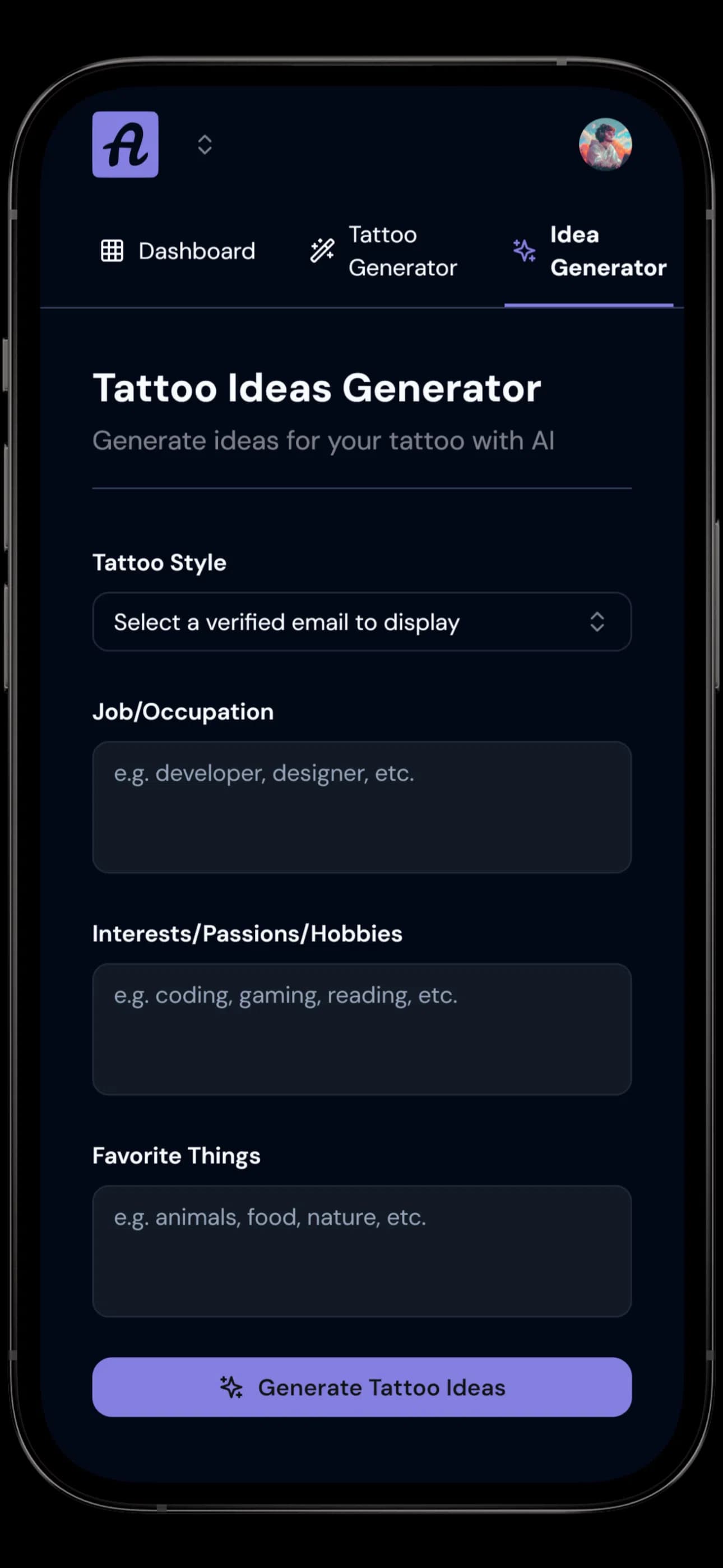Select the Idea Generator tab
The height and width of the screenshot is (1568, 723).
pos(589,251)
